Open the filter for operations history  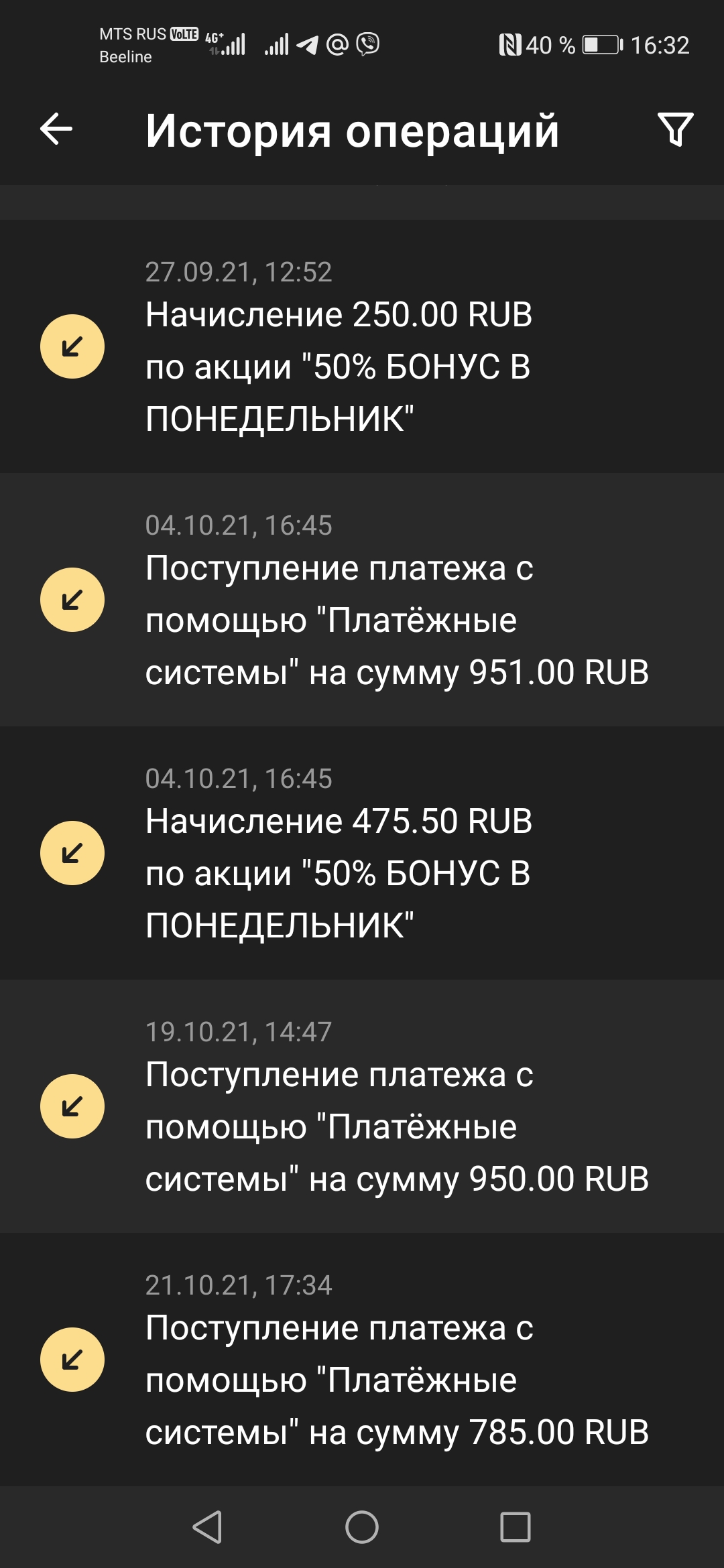674,129
